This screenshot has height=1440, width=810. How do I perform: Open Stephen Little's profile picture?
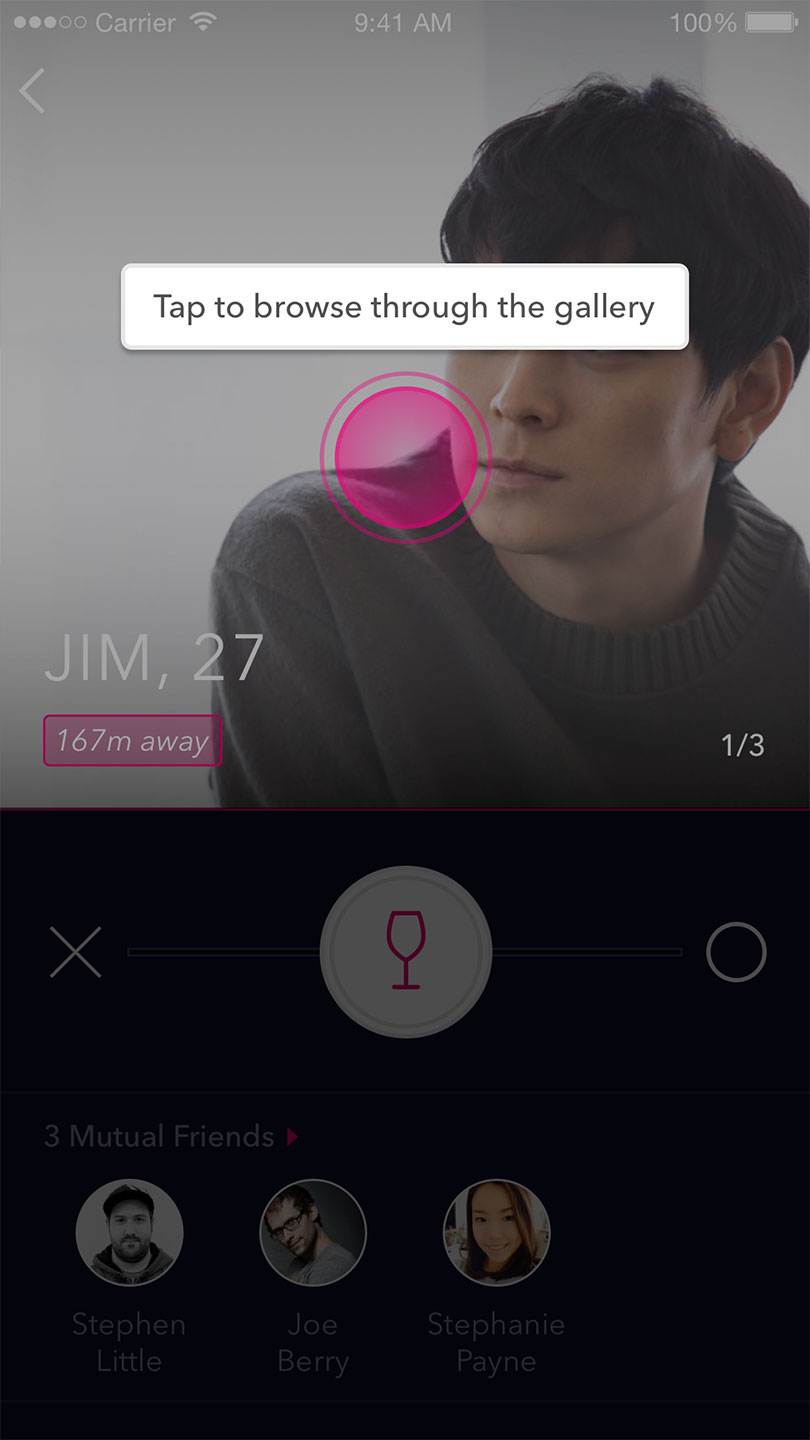(129, 1232)
